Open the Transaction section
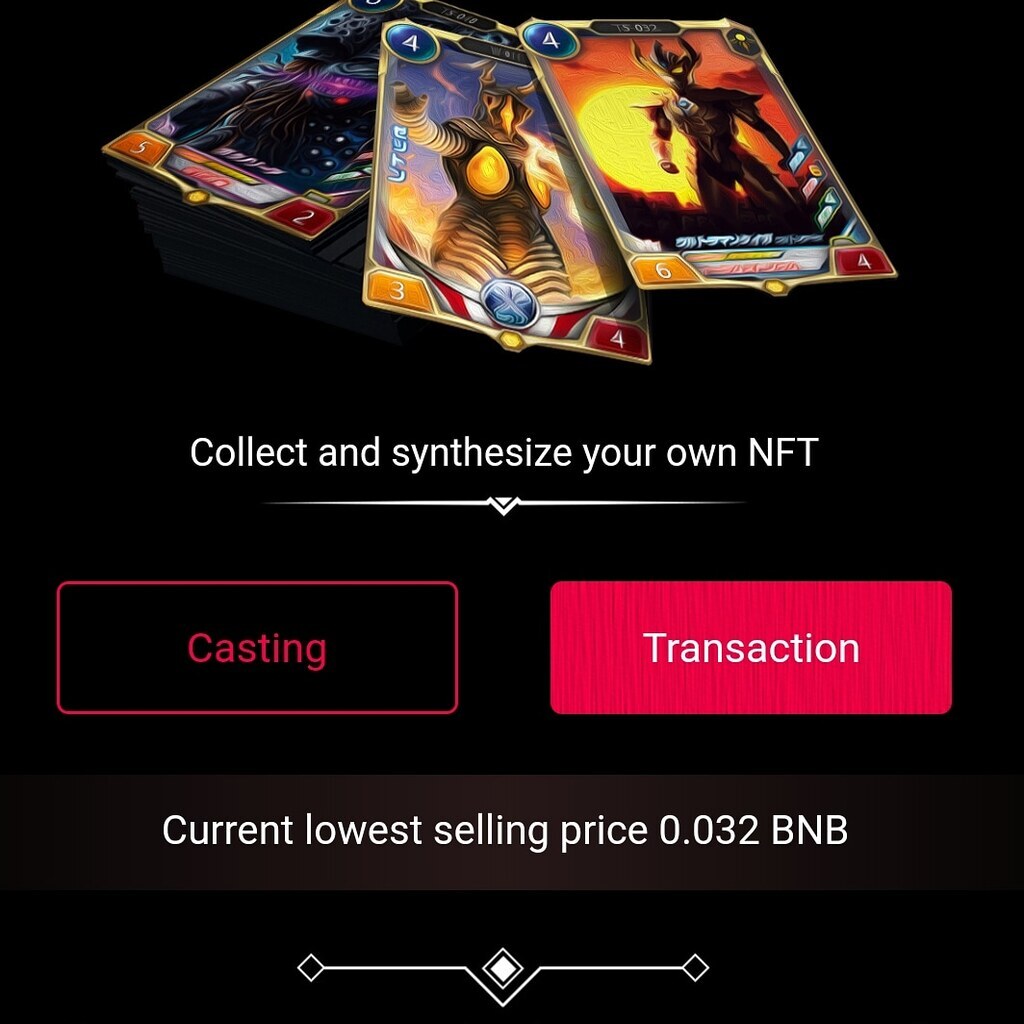The width and height of the screenshot is (1024, 1024). tap(751, 648)
